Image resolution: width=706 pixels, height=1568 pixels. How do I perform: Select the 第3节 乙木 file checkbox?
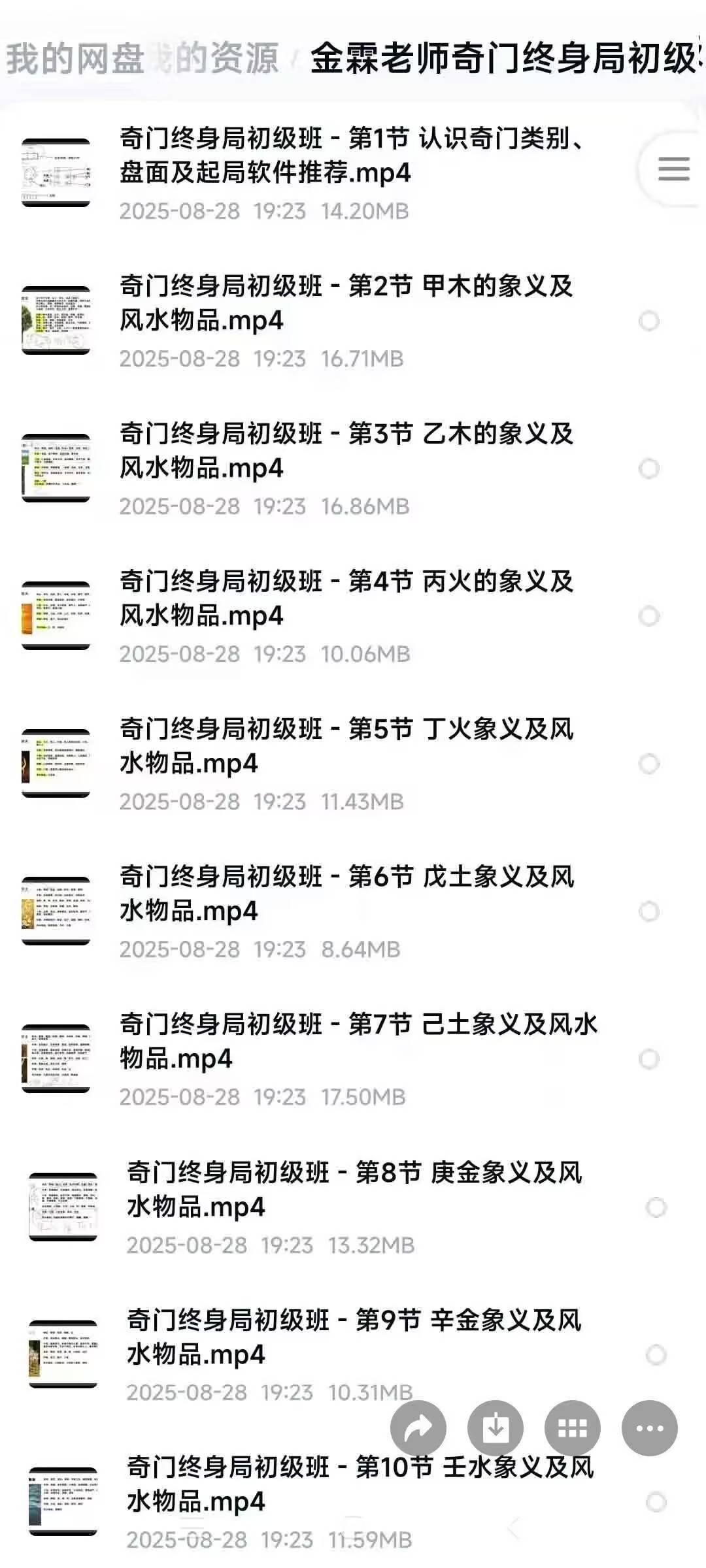648,468
